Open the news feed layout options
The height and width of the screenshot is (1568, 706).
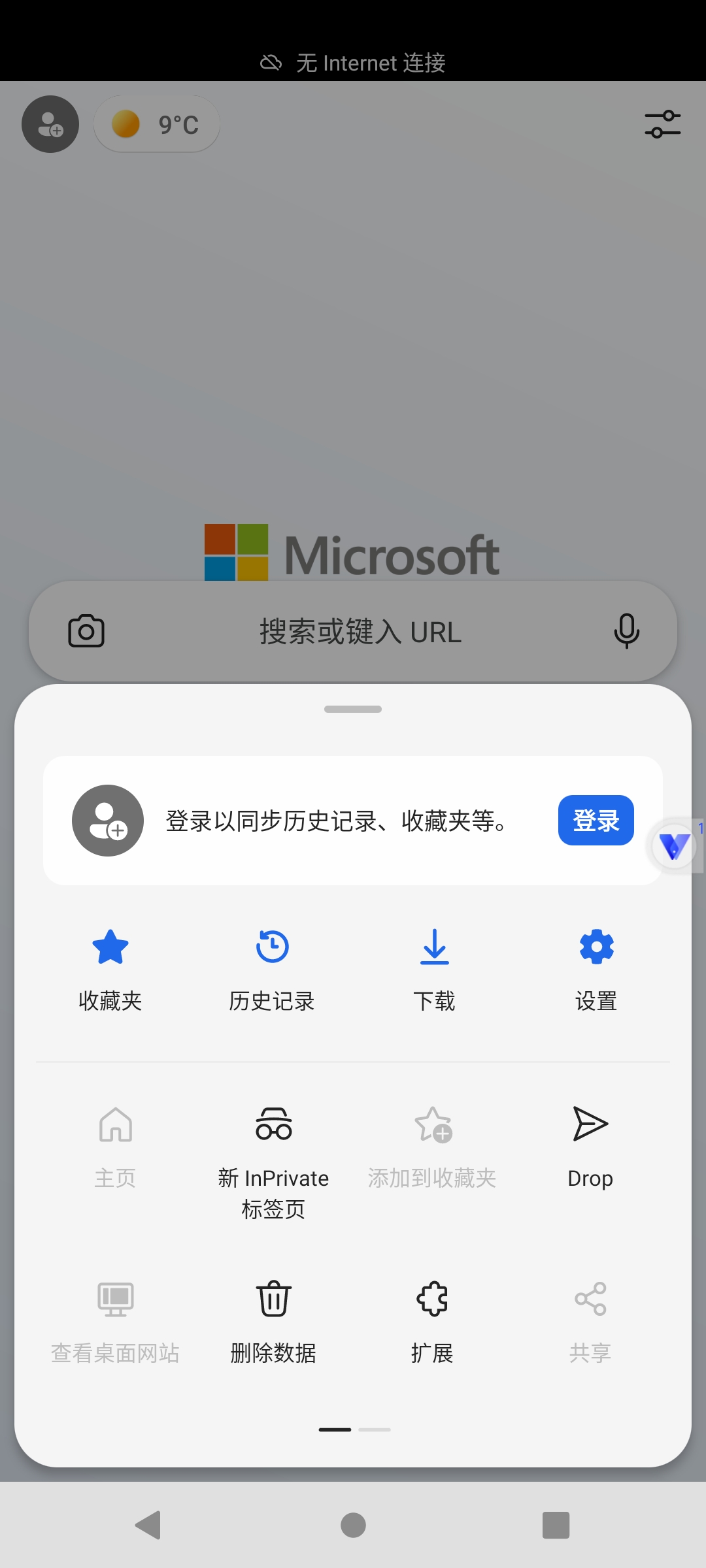pos(662,124)
